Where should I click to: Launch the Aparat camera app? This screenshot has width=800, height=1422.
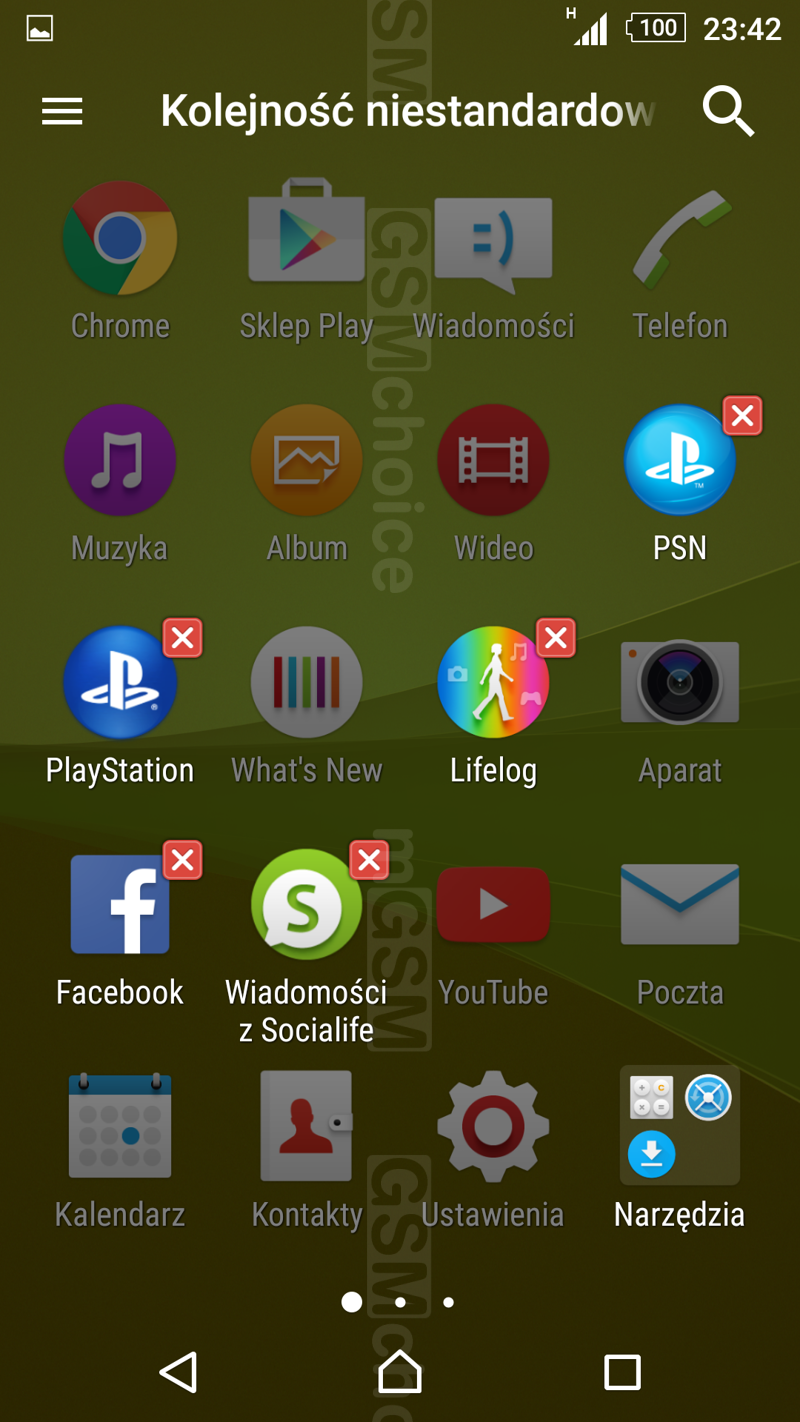pos(680,684)
